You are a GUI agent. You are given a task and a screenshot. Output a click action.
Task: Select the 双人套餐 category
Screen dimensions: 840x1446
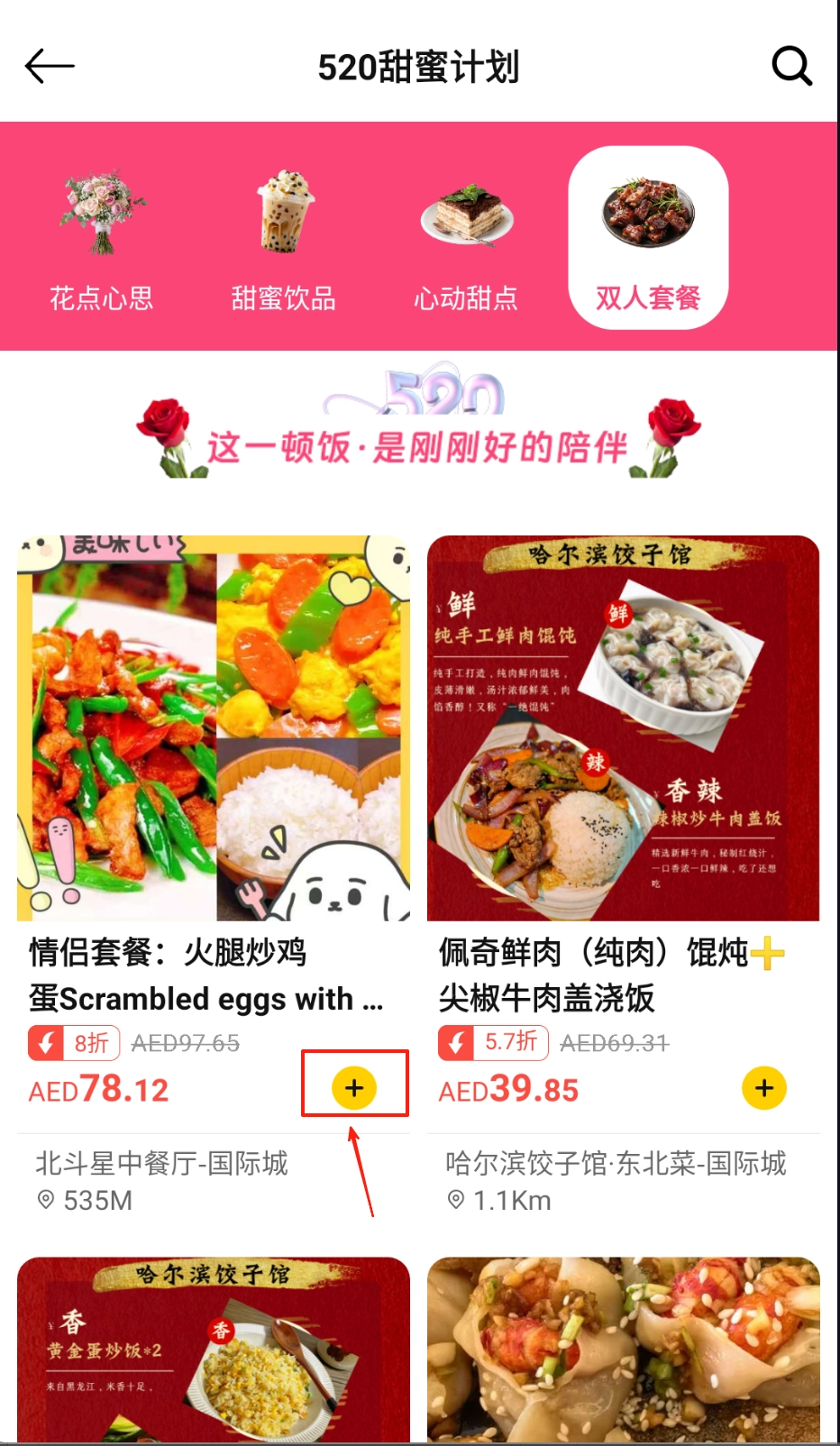point(648,239)
